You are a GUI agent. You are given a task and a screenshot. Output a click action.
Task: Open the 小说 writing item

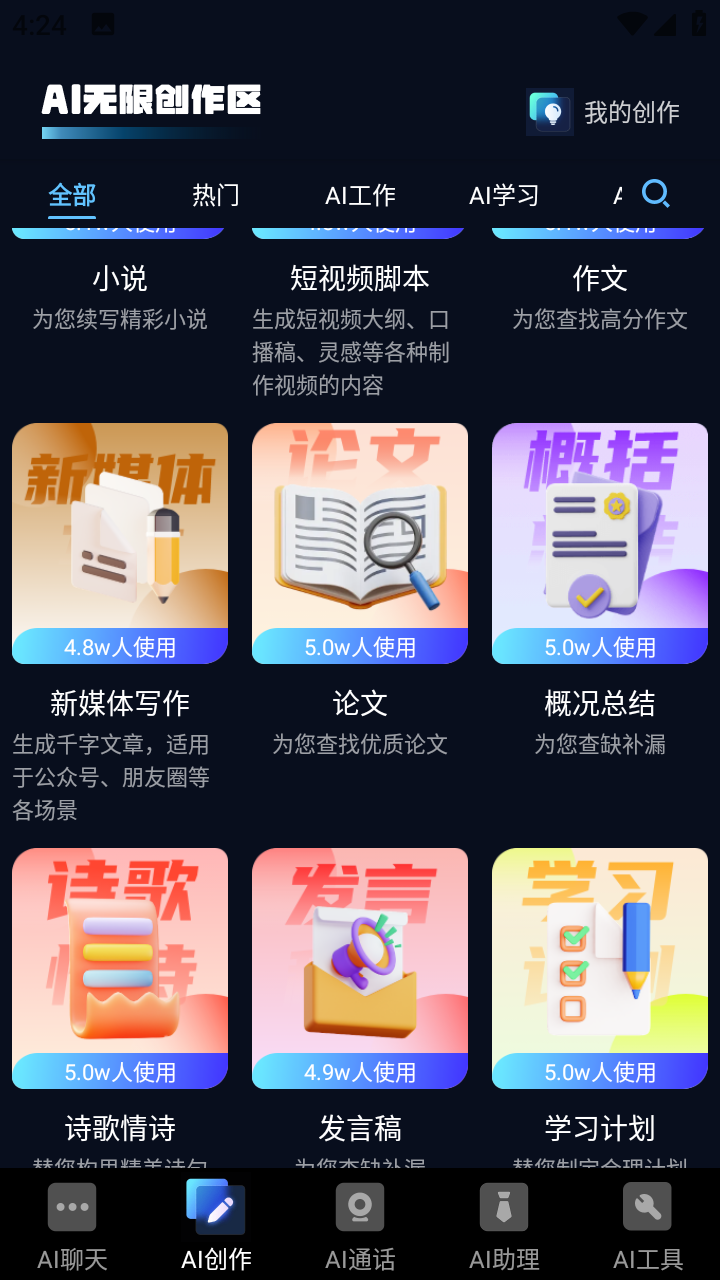click(120, 278)
